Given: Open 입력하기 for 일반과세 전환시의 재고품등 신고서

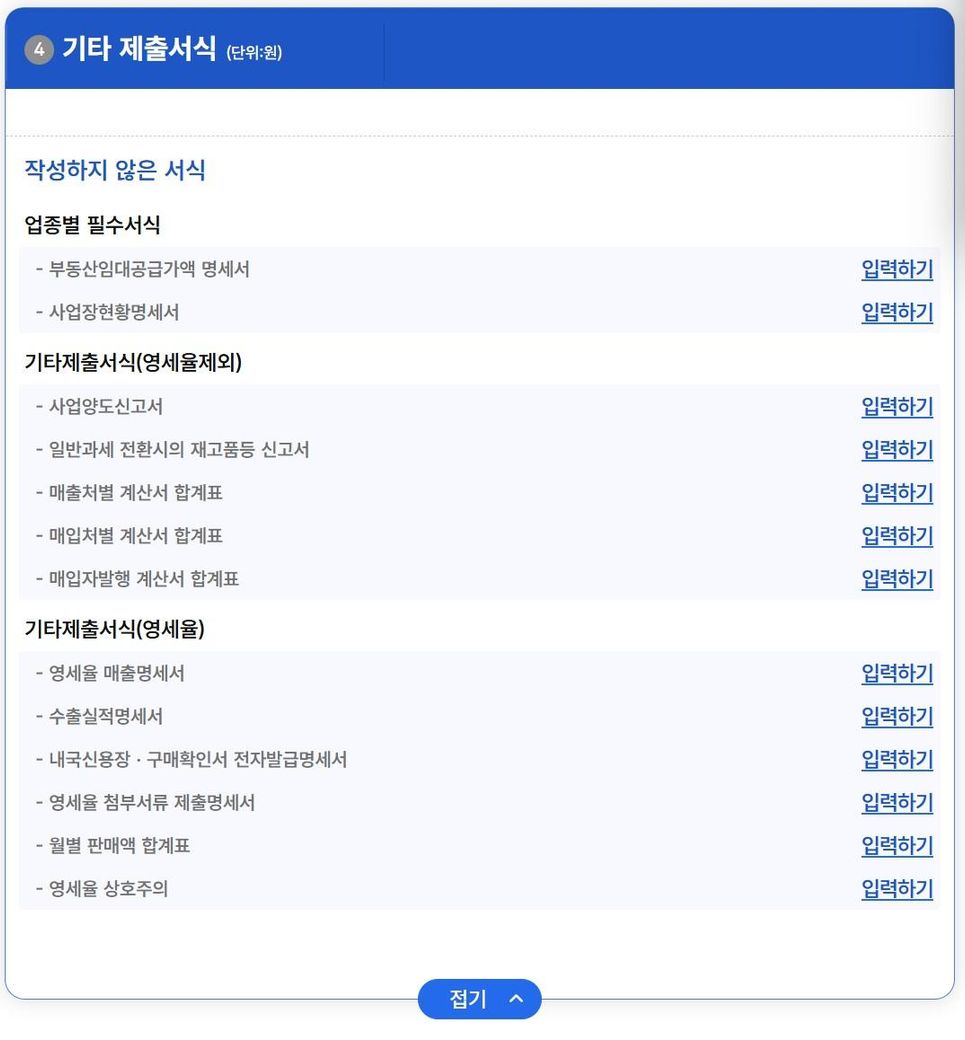Looking at the screenshot, I should (x=896, y=449).
